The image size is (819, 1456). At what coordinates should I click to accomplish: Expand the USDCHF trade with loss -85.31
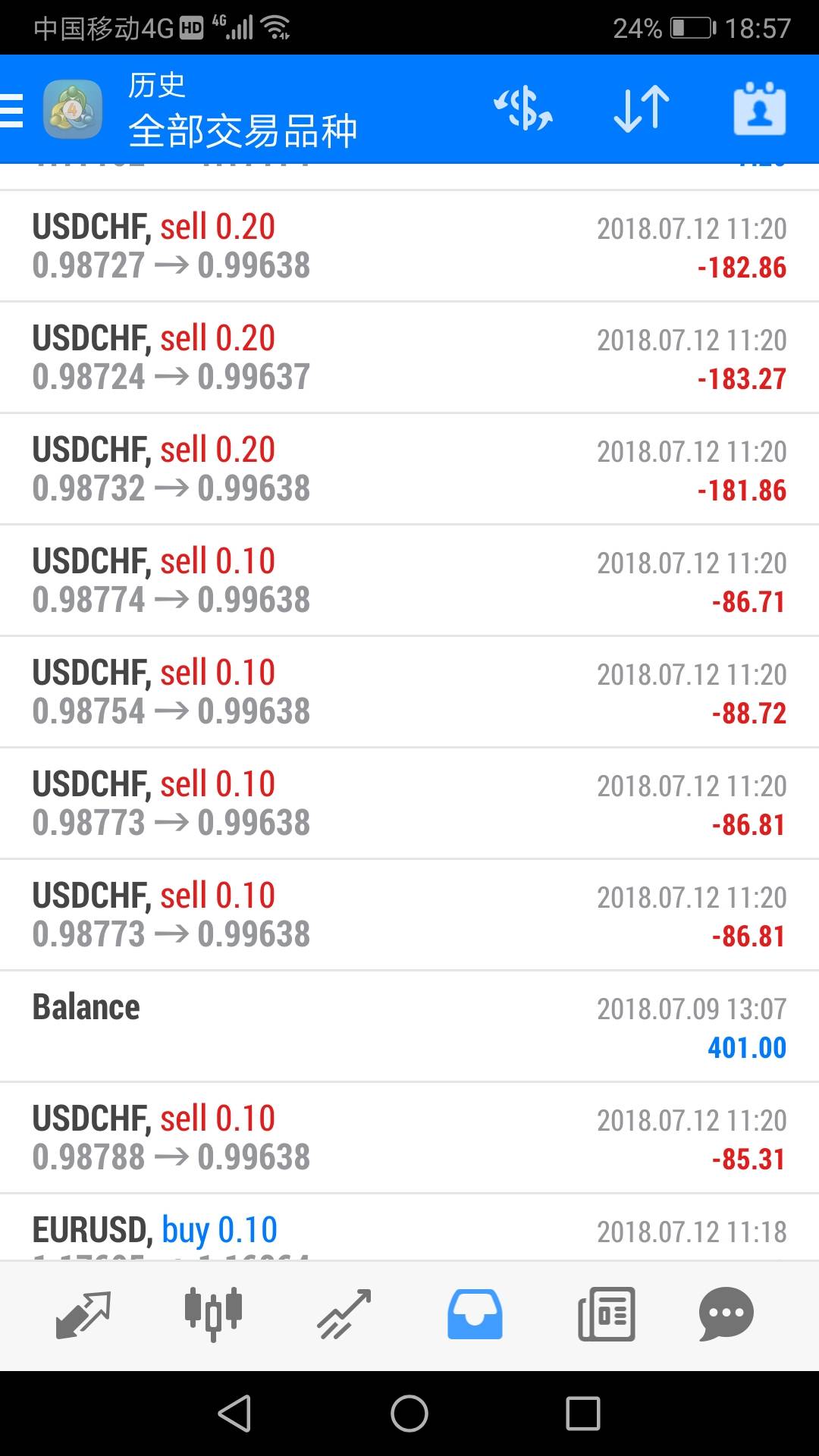409,1138
